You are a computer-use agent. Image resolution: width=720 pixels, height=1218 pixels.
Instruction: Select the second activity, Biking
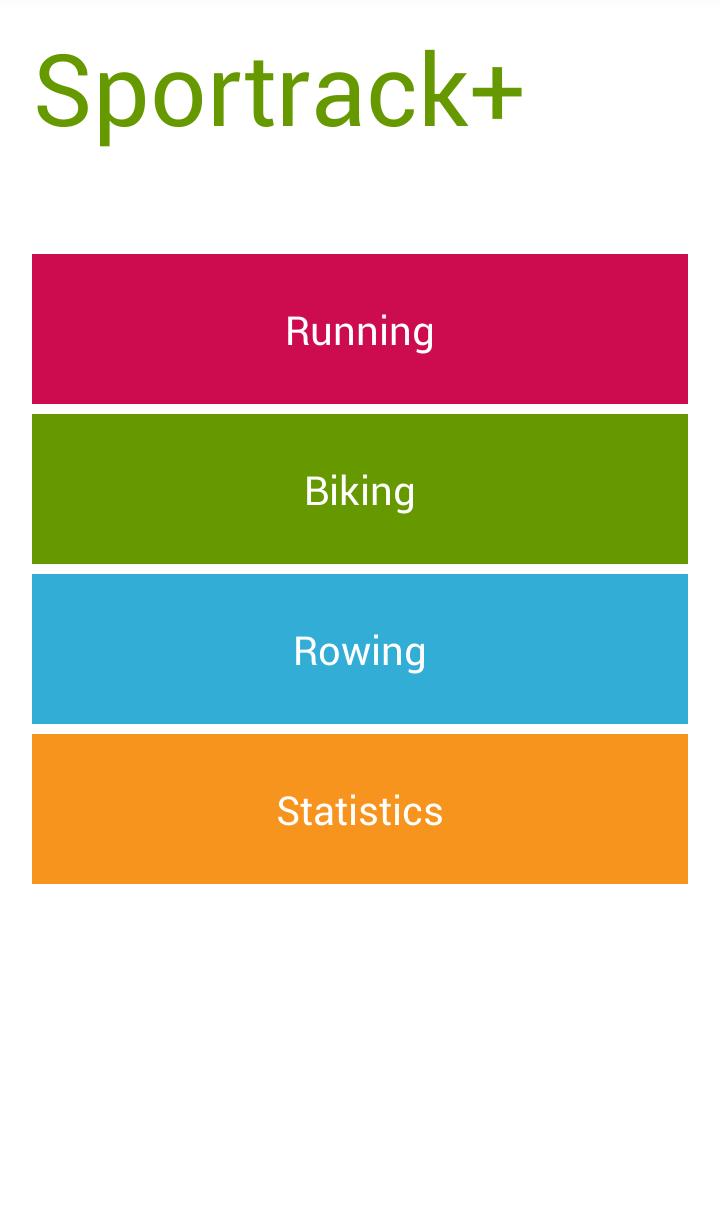tap(360, 489)
